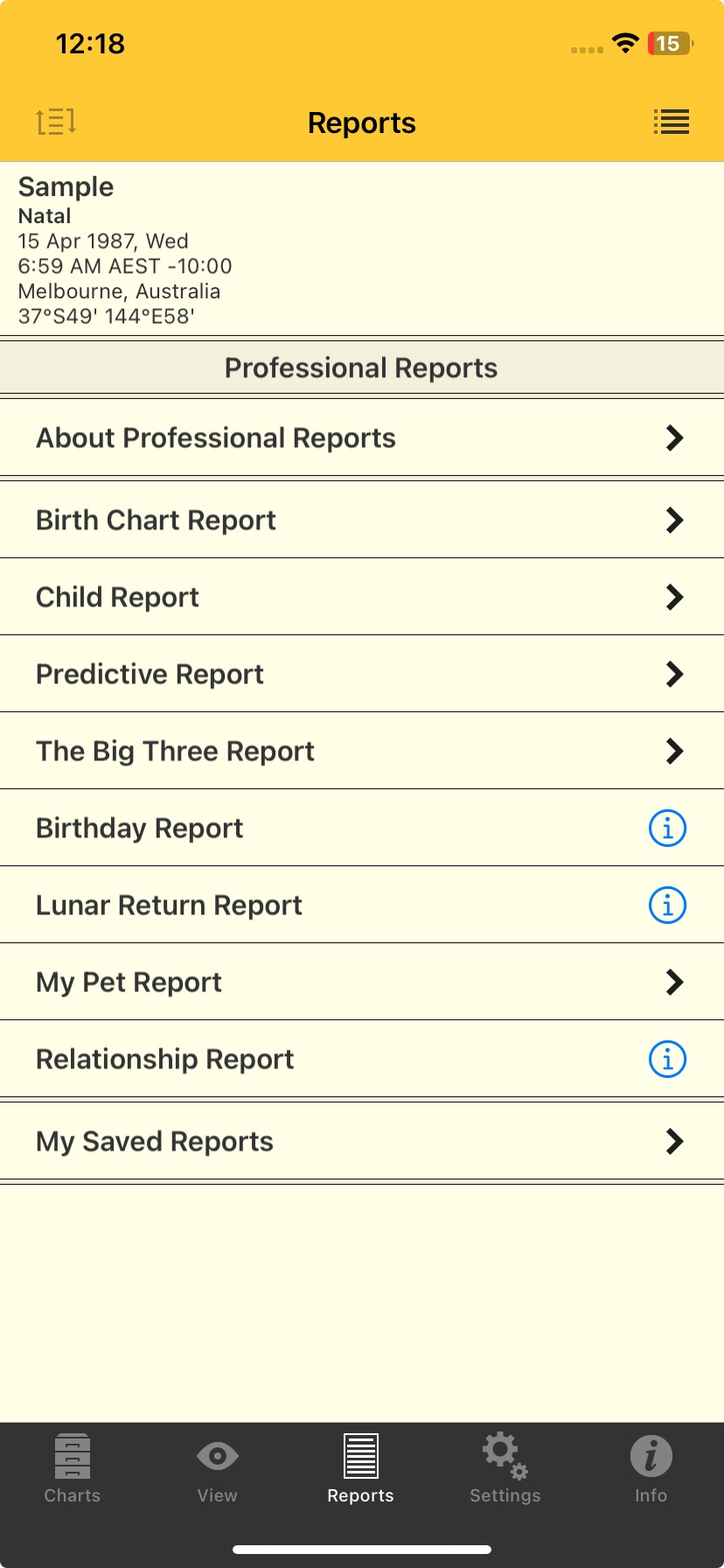Tap the info circle beside Birthday Report
This screenshot has width=724, height=1568.
click(666, 828)
